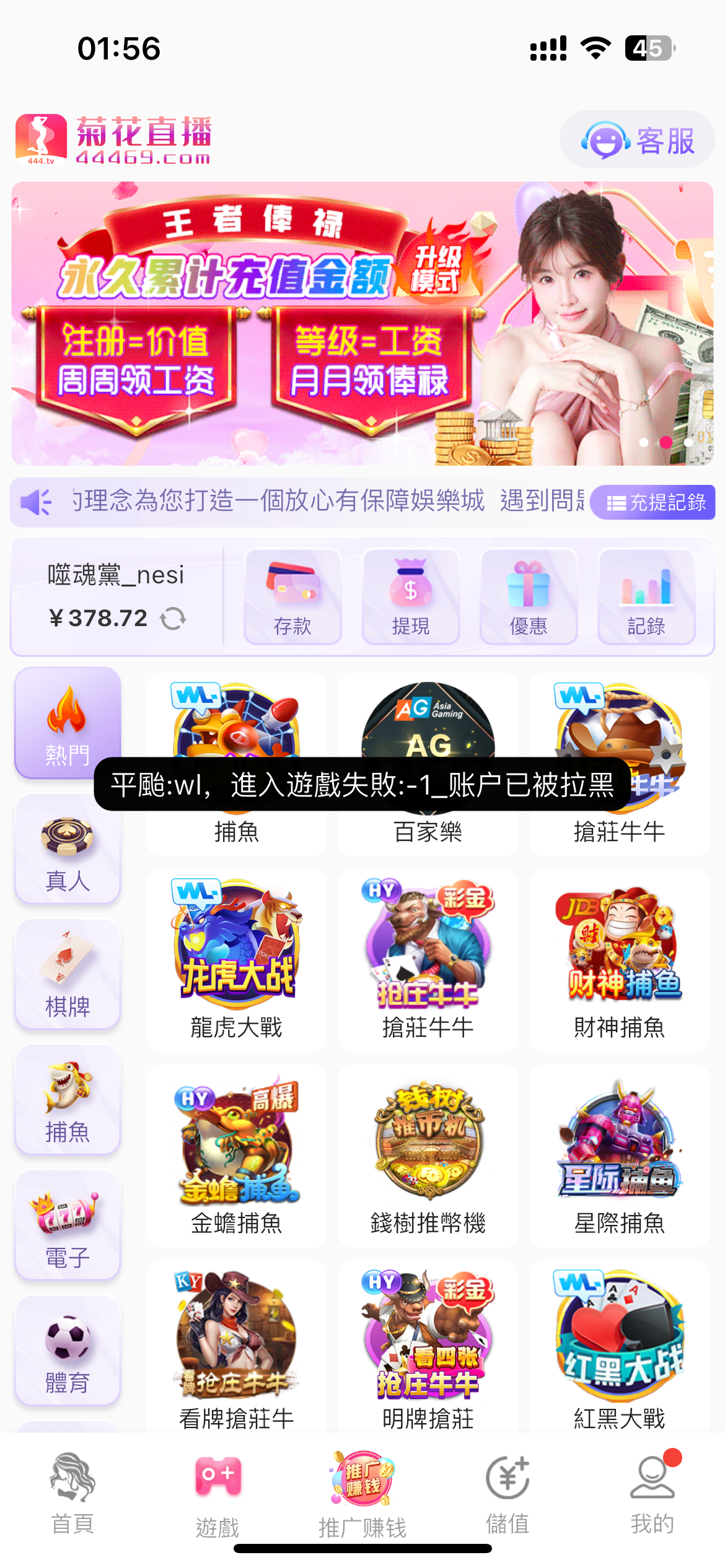725x1568 pixels.
Task: Contact 客服 customer service
Action: coord(637,141)
